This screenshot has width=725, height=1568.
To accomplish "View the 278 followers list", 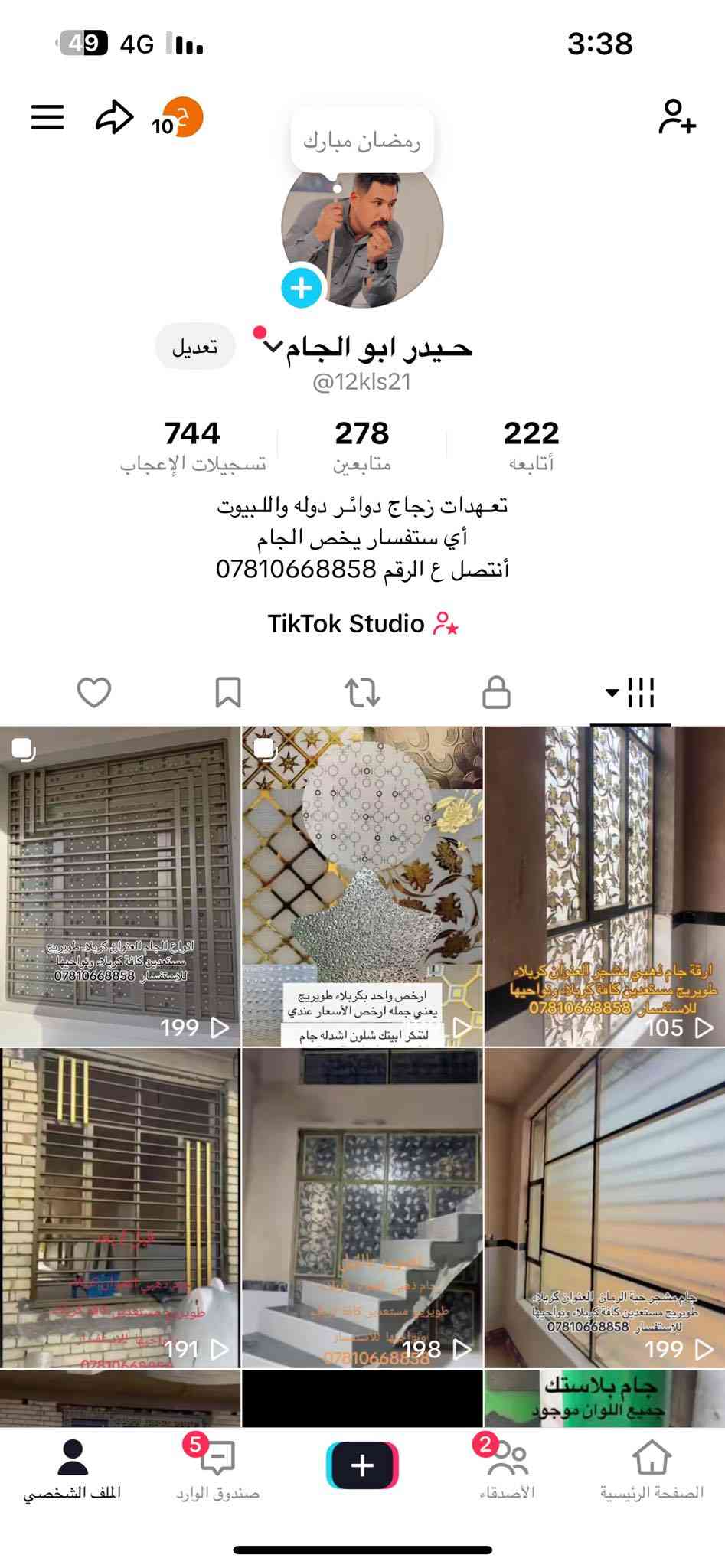I will click(x=362, y=444).
